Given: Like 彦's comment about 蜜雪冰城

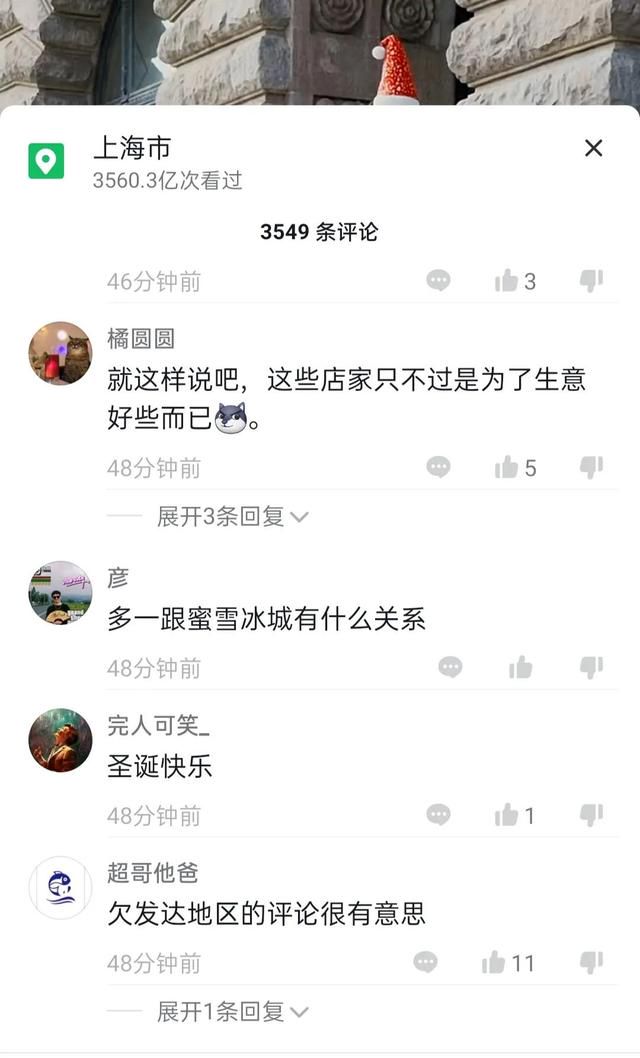Looking at the screenshot, I should [520, 668].
